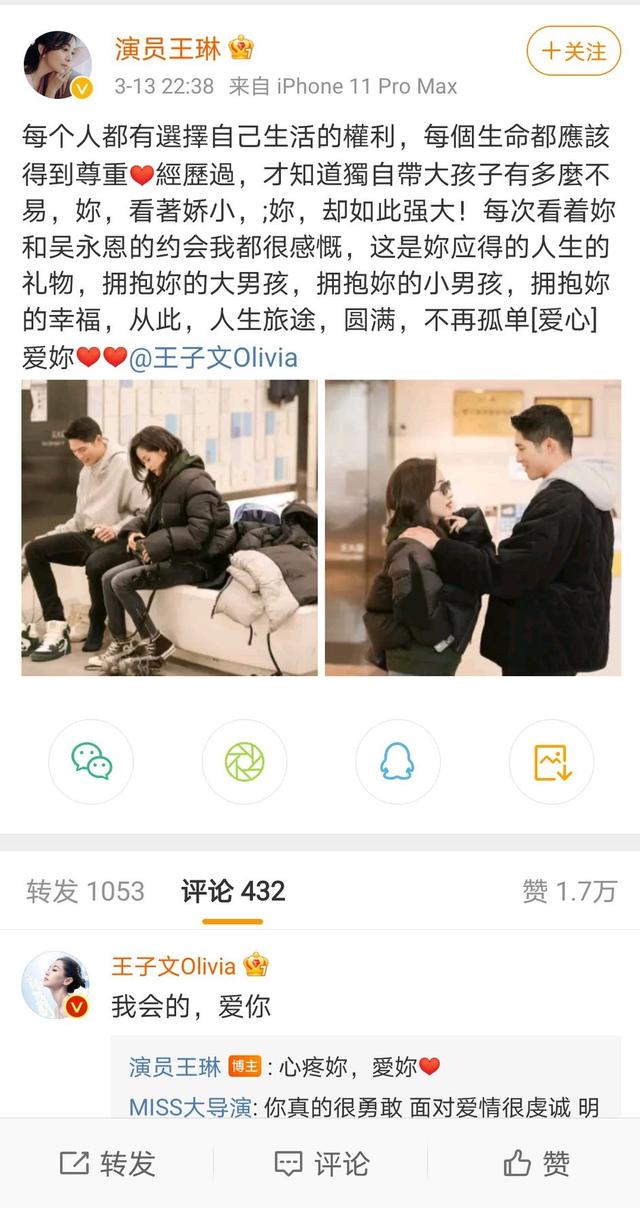Open 王子文Olivia's username in the comment
The width and height of the screenshot is (640, 1208).
click(173, 966)
